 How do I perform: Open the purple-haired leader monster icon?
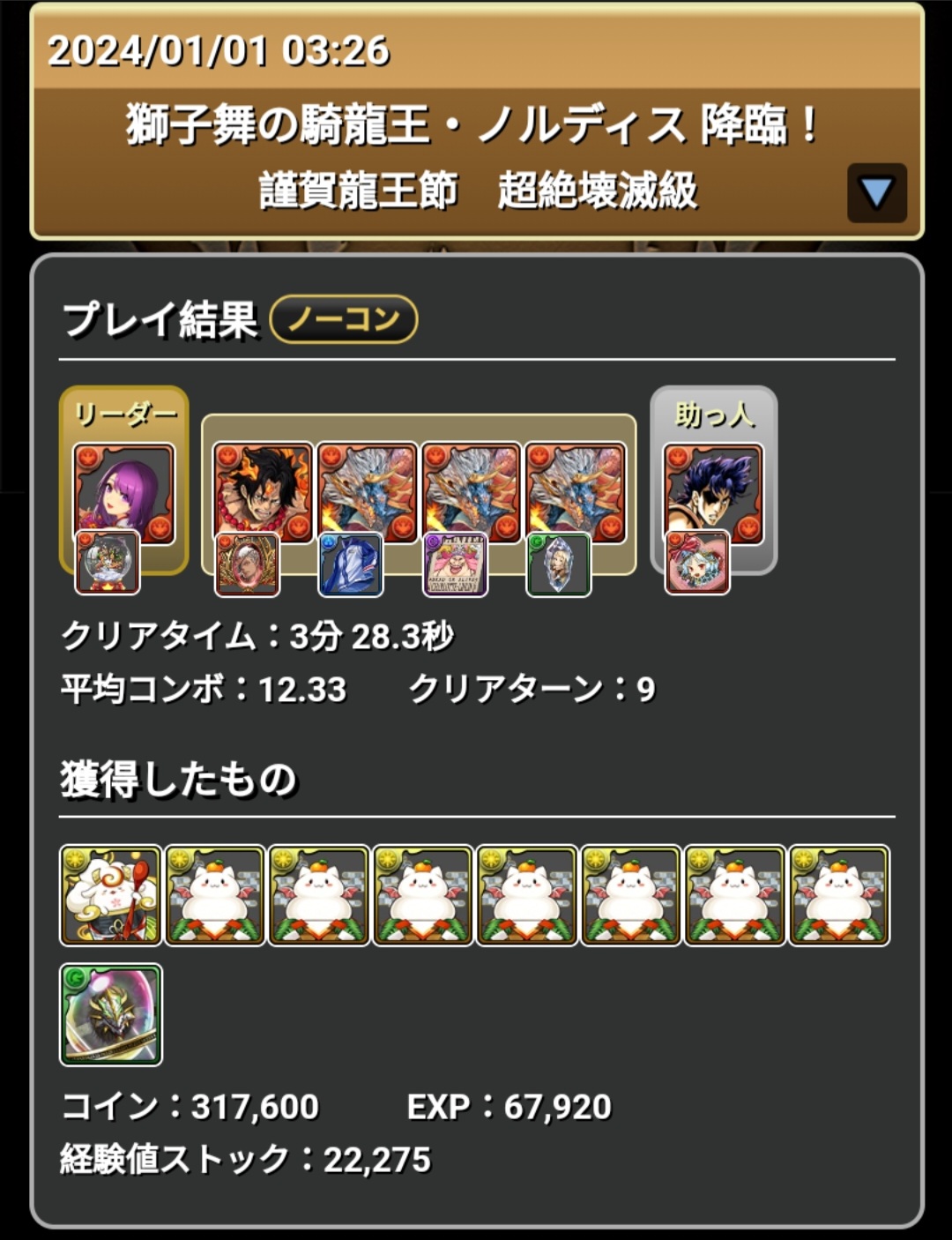point(124,490)
